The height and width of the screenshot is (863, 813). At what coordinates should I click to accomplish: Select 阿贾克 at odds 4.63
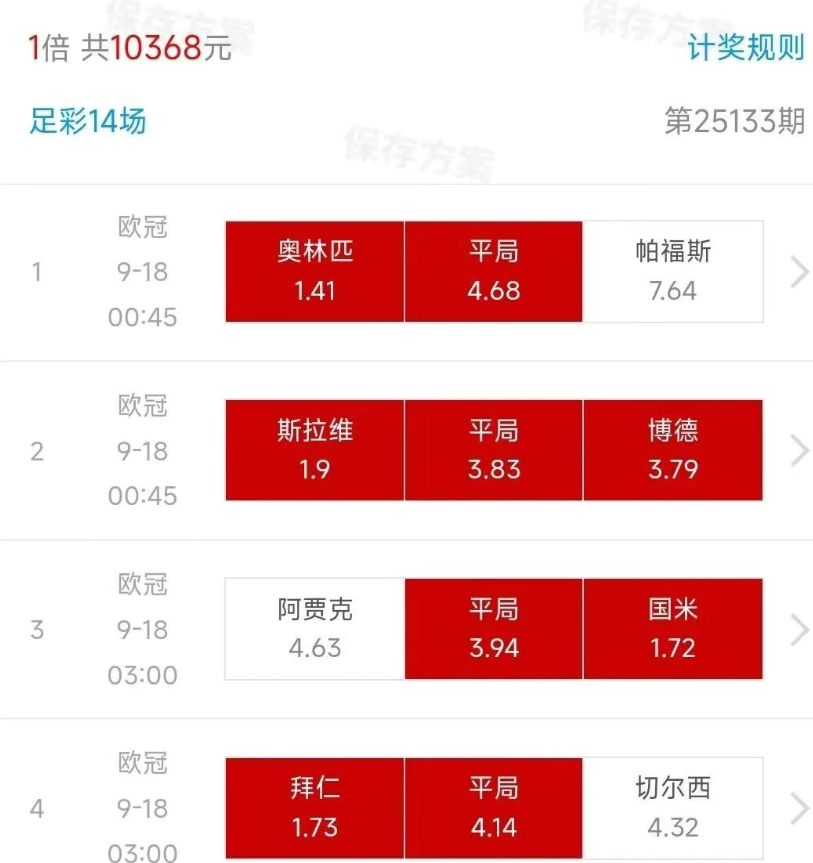pyautogui.click(x=314, y=628)
